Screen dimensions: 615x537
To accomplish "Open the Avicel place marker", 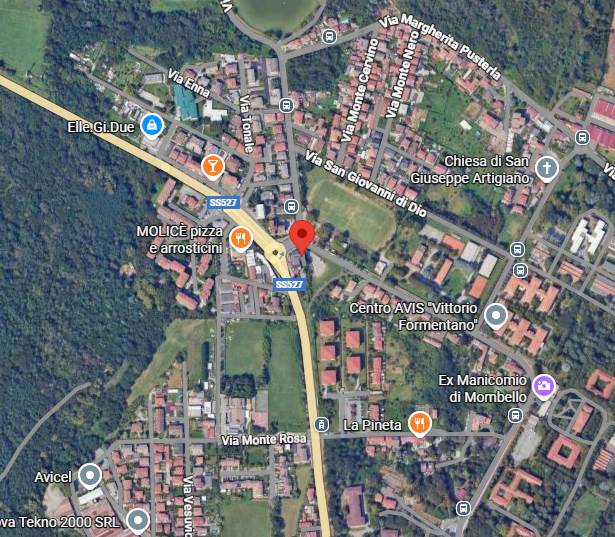I will [x=91, y=475].
